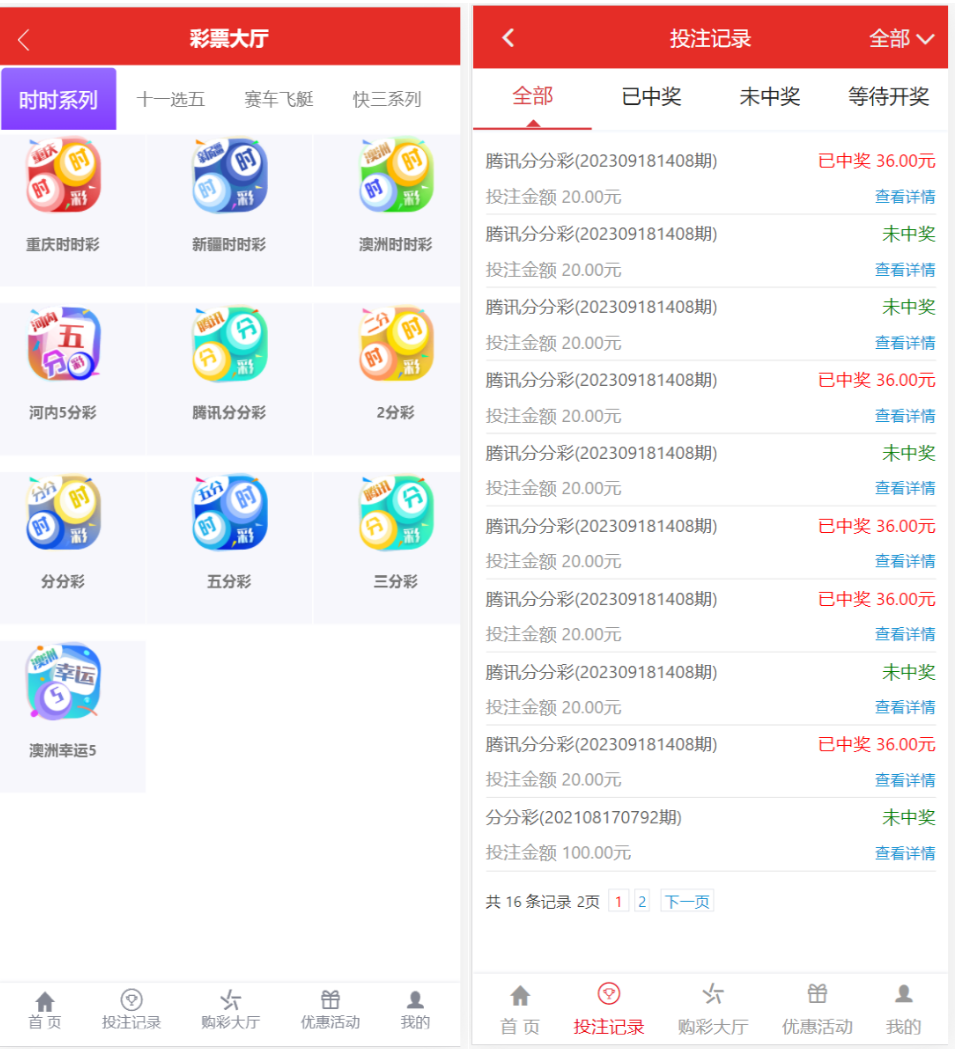Go to page 2 of the records
Viewport: 959px width, 1049px height.
(642, 901)
